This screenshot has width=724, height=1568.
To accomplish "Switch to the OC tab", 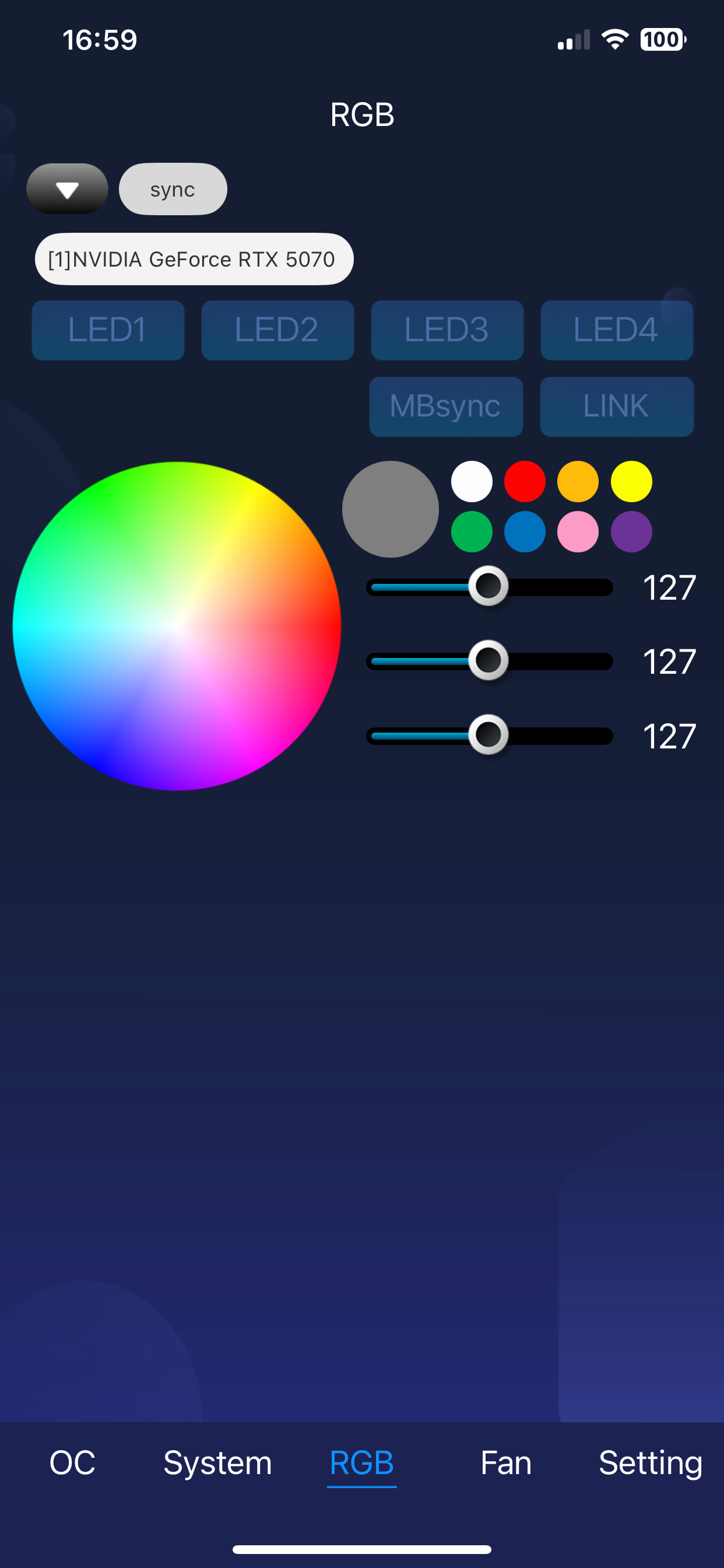I will point(72,1462).
